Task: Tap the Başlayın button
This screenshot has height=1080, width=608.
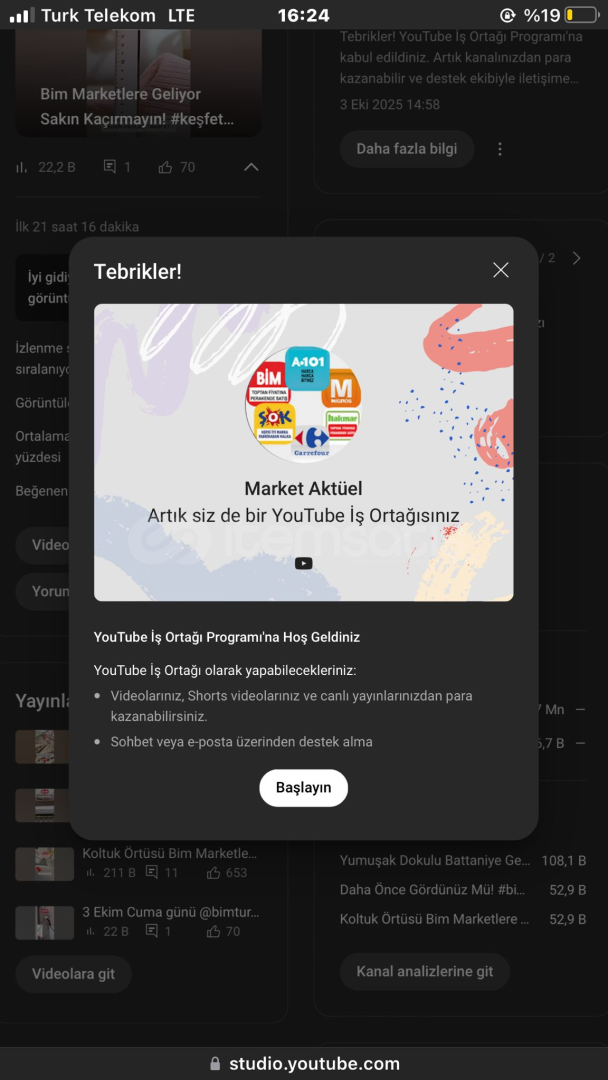Action: coord(303,788)
